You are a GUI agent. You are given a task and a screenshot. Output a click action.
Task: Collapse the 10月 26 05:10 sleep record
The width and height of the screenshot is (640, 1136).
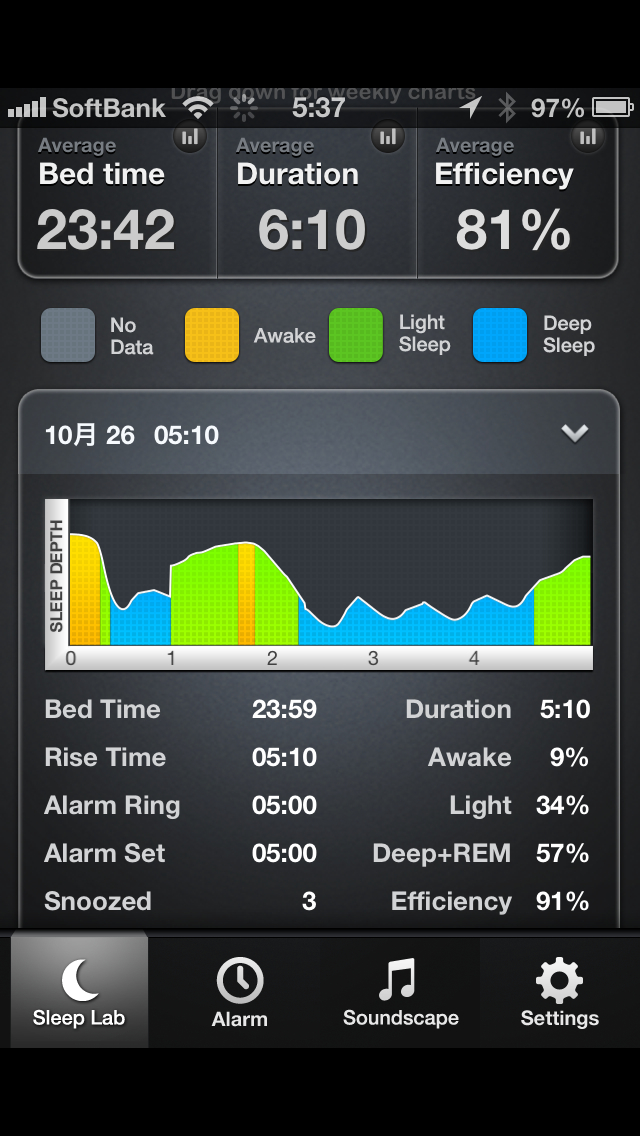tap(575, 433)
